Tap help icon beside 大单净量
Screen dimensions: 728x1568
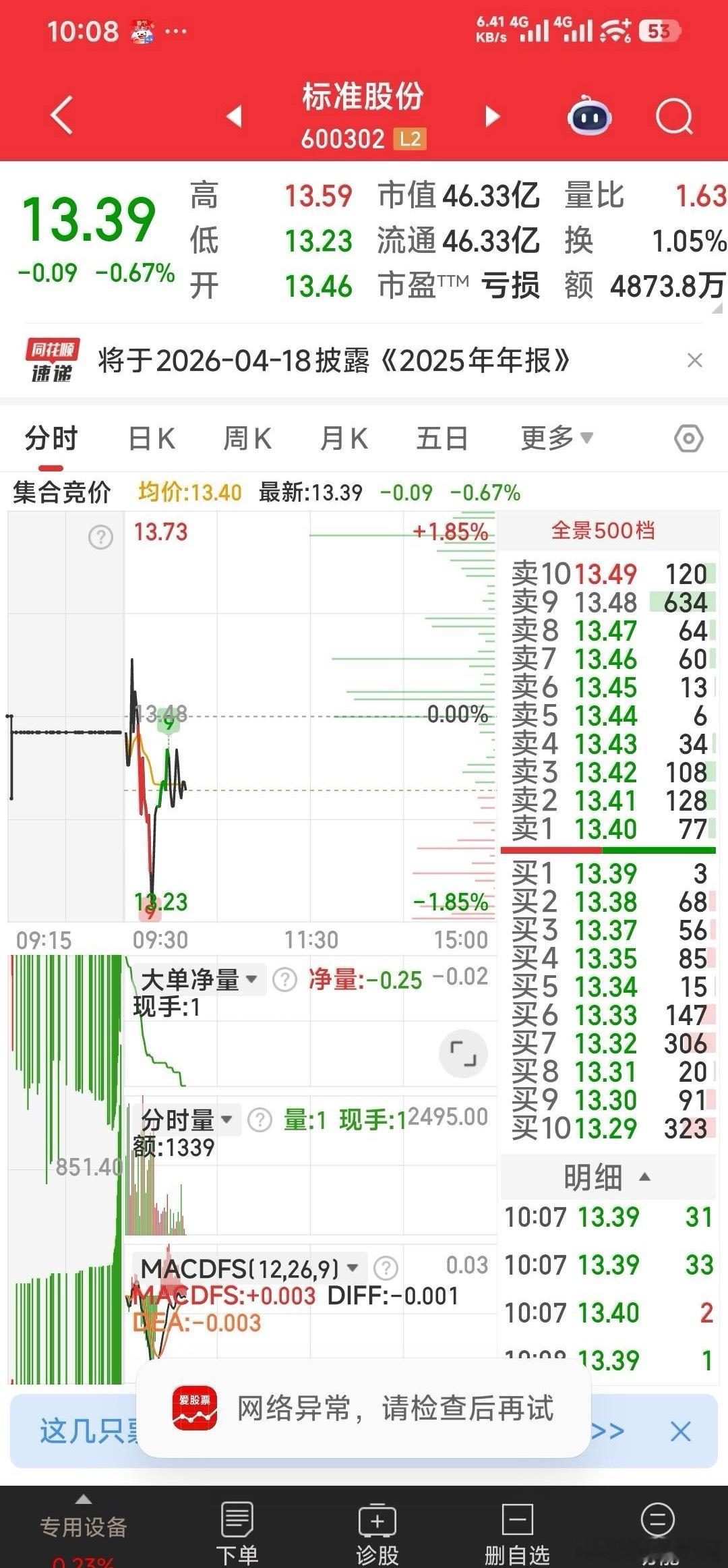(x=283, y=979)
